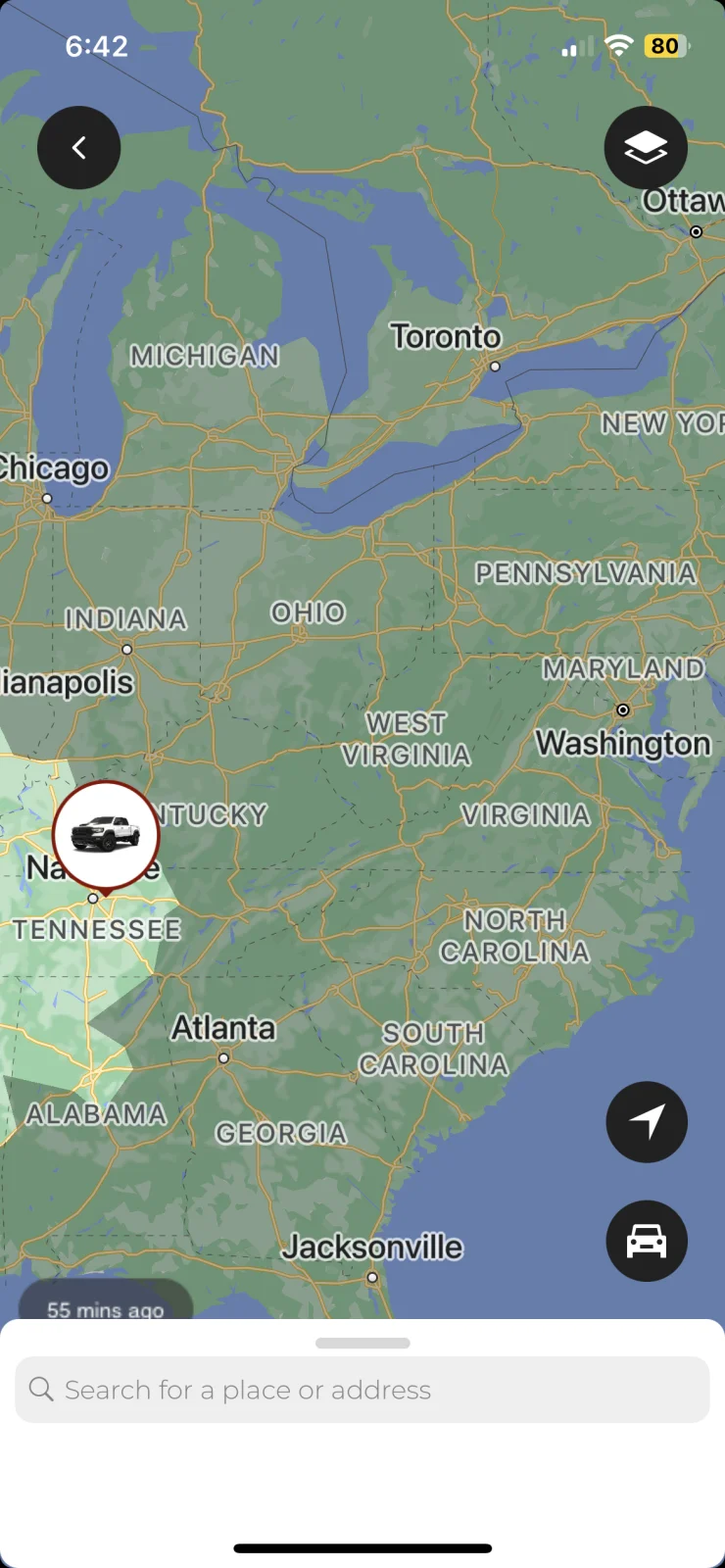Search for a place or address
This screenshot has width=725, height=1568.
coord(362,1390)
